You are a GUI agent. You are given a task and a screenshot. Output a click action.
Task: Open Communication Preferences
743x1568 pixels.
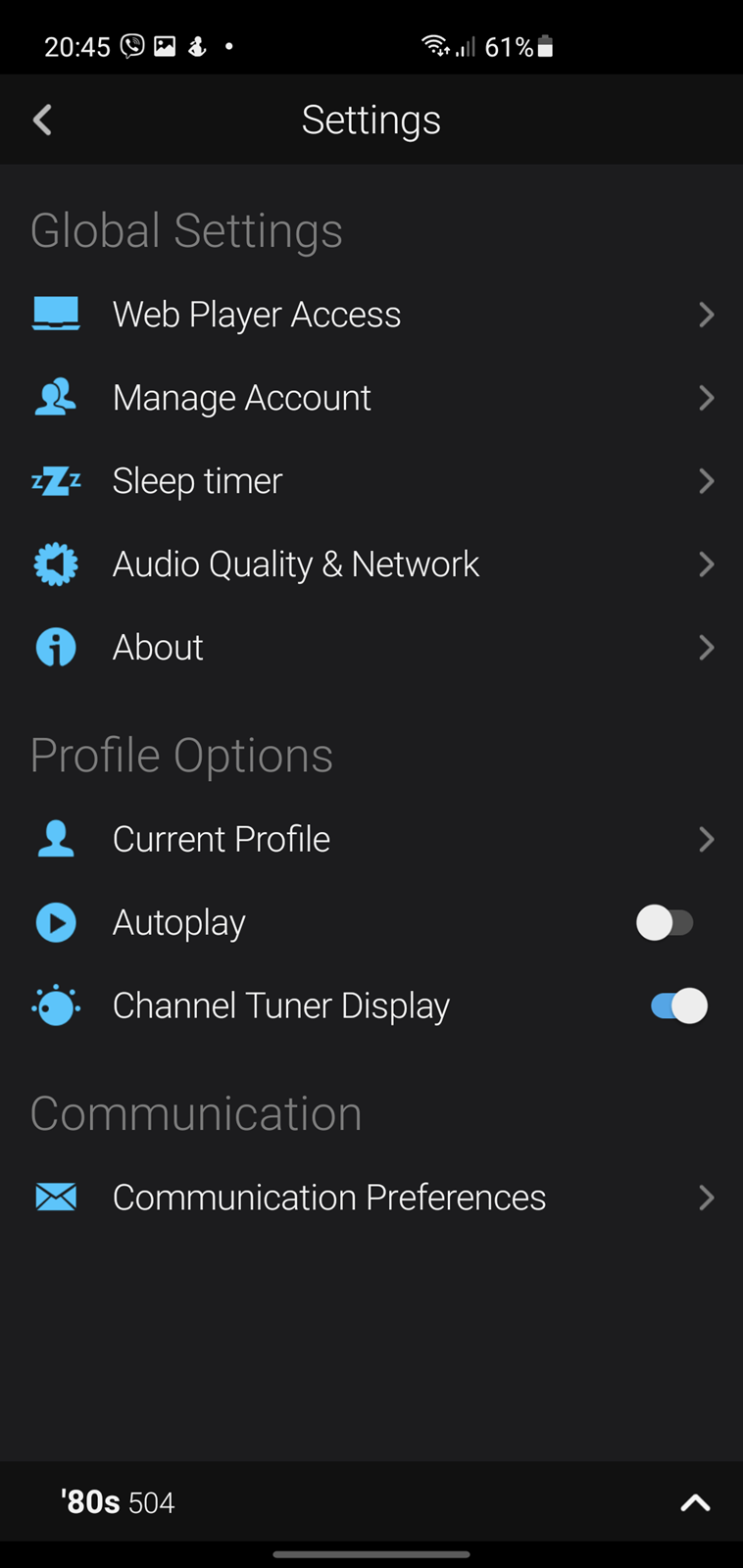[371, 1198]
